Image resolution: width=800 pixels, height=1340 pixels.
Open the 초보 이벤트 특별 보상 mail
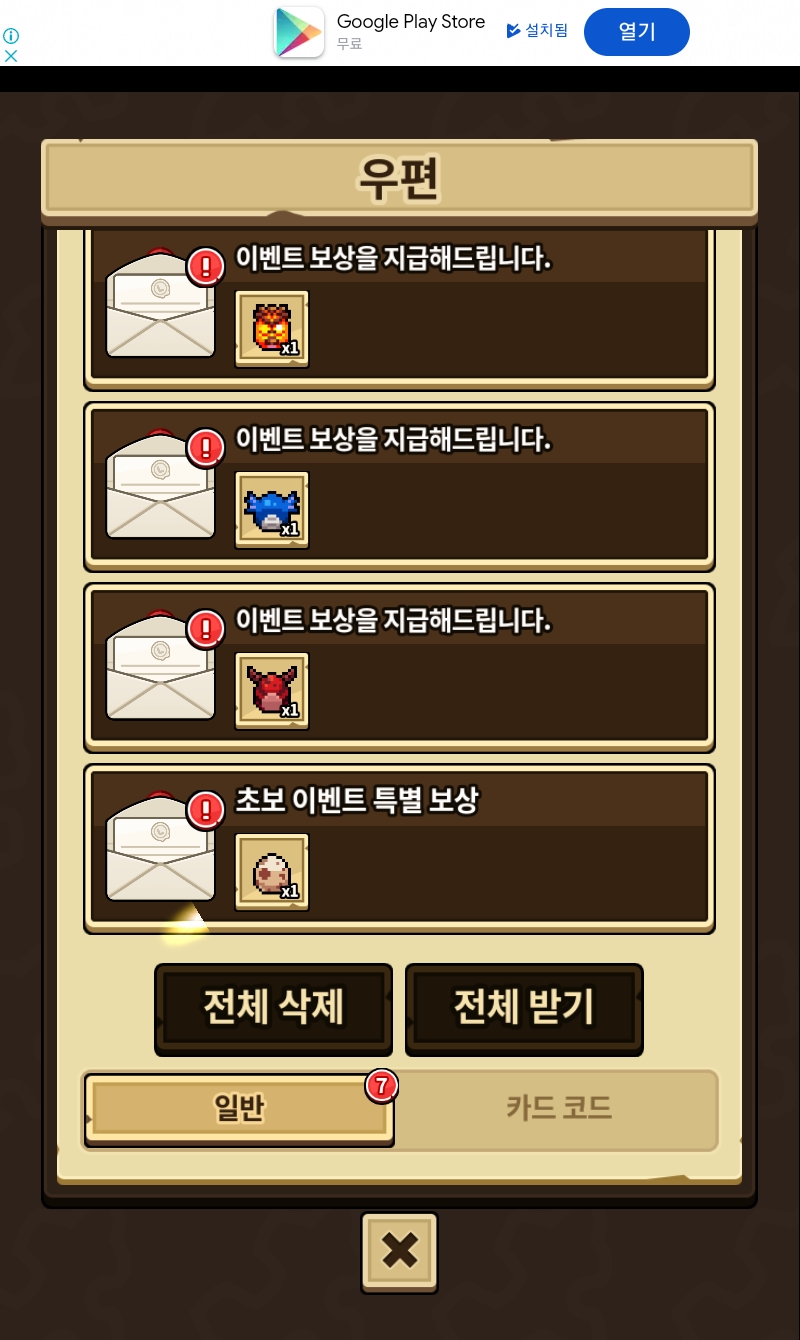tap(399, 848)
